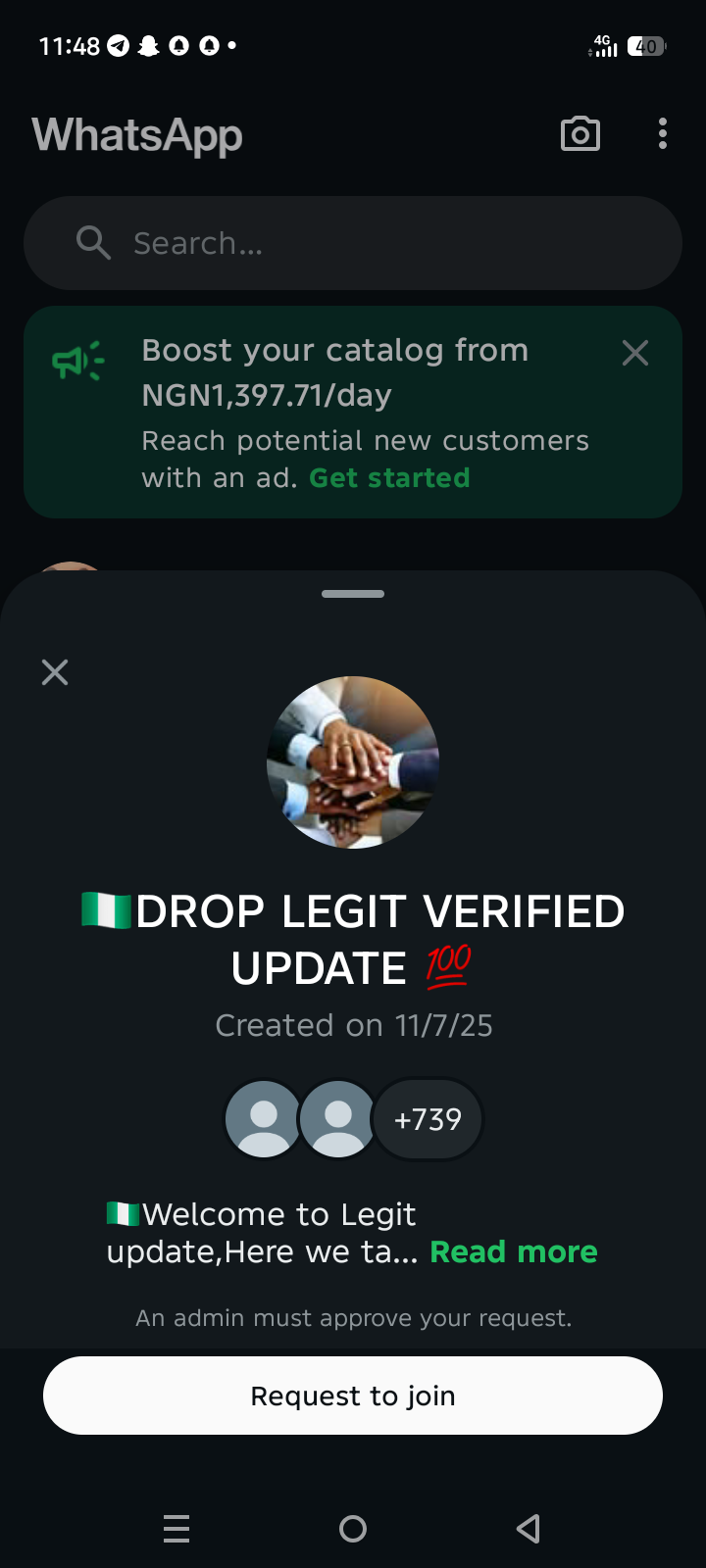This screenshot has width=706, height=1568.
Task: Close the group invite sheet
Action: coord(55,672)
